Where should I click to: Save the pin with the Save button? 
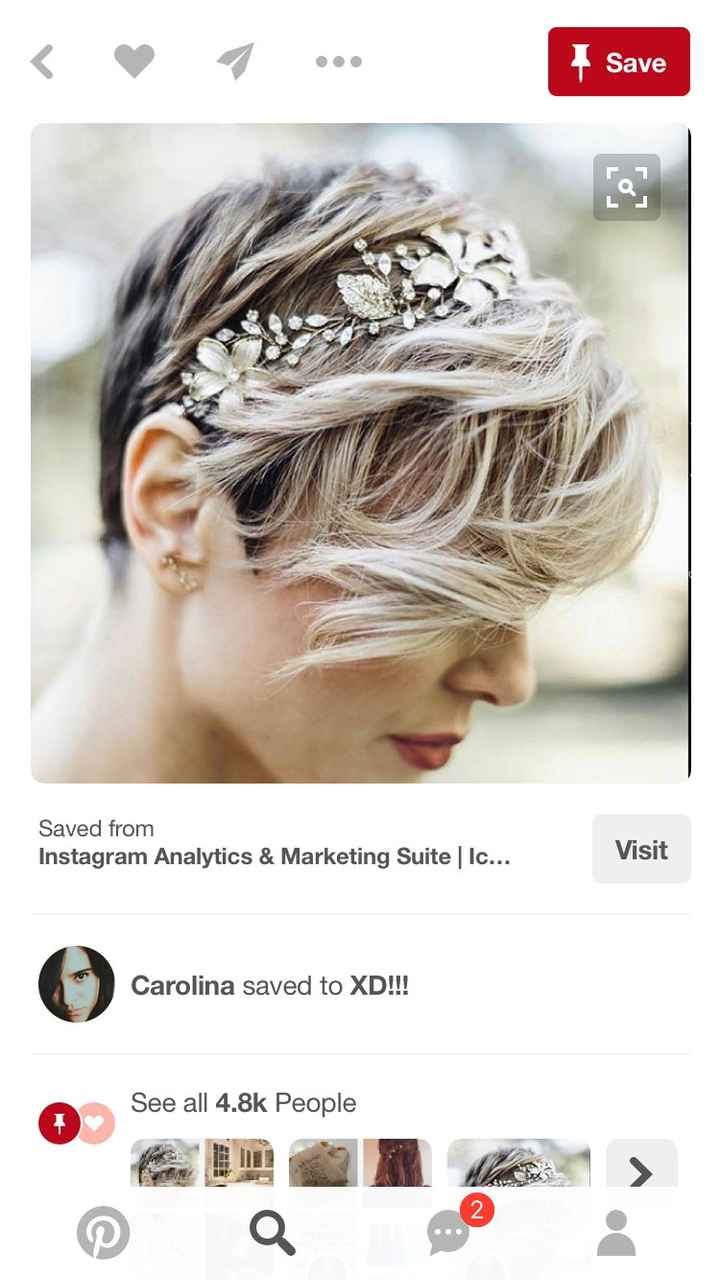pos(618,62)
